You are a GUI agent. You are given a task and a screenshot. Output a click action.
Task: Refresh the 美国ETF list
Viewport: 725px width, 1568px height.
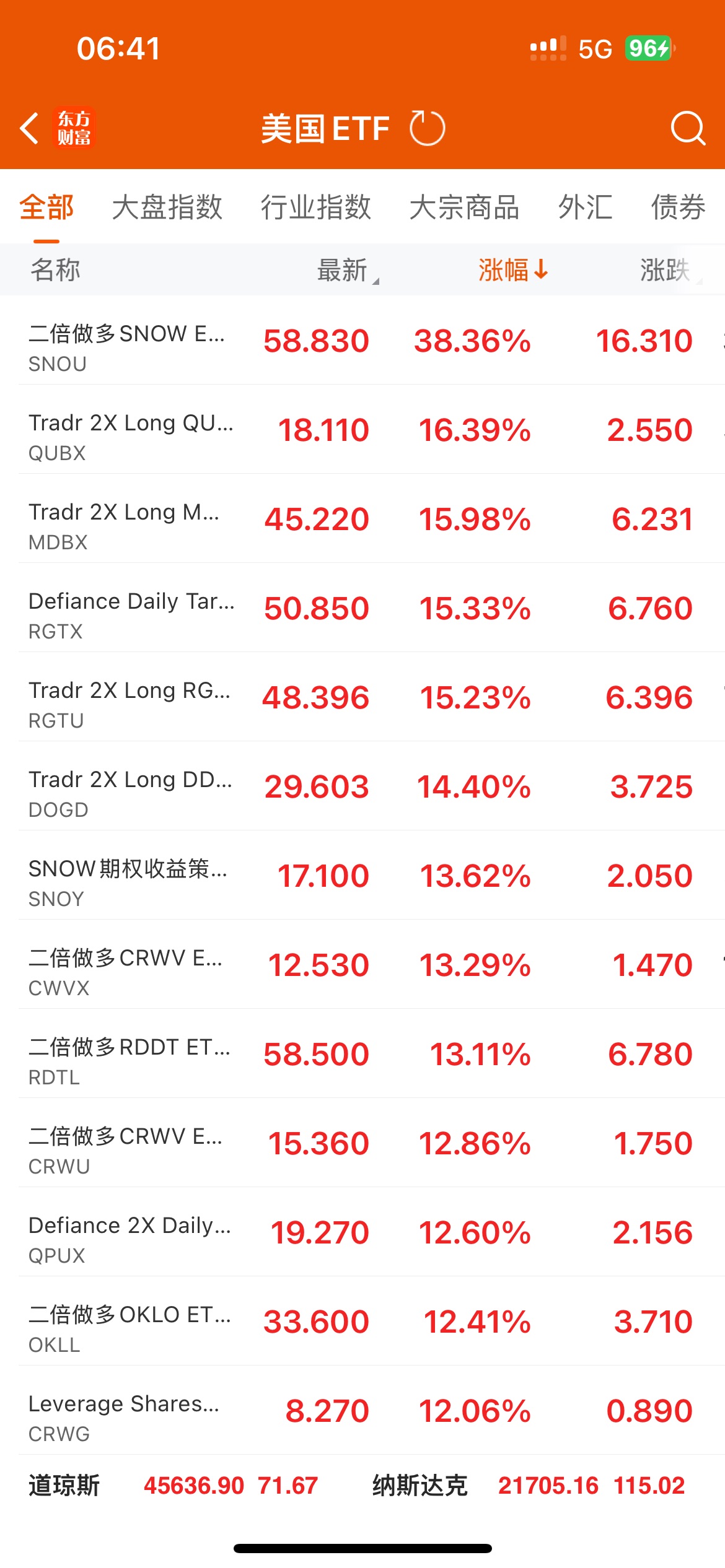pos(427,128)
